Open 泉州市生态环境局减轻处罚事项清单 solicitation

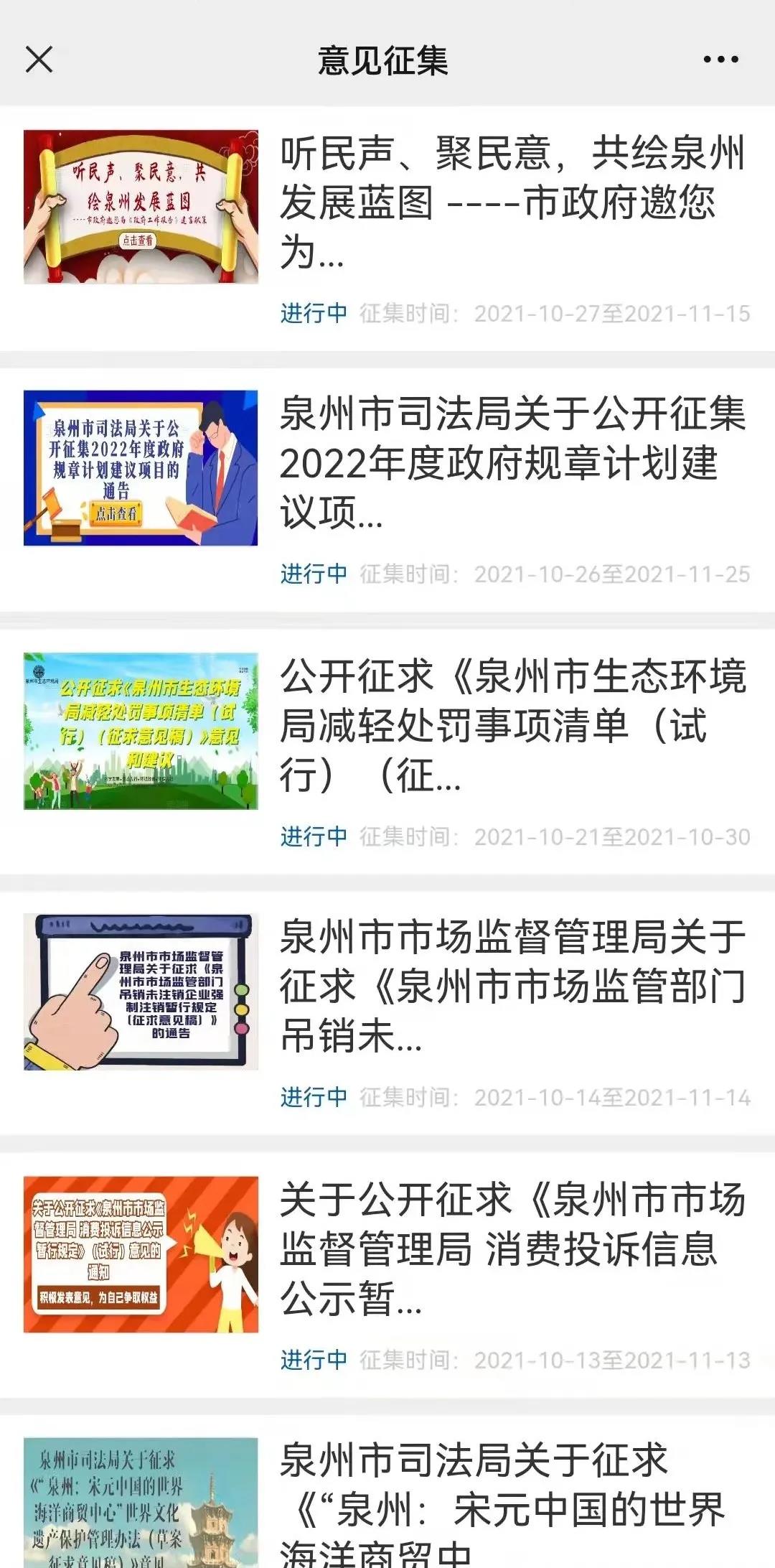pos(511,725)
